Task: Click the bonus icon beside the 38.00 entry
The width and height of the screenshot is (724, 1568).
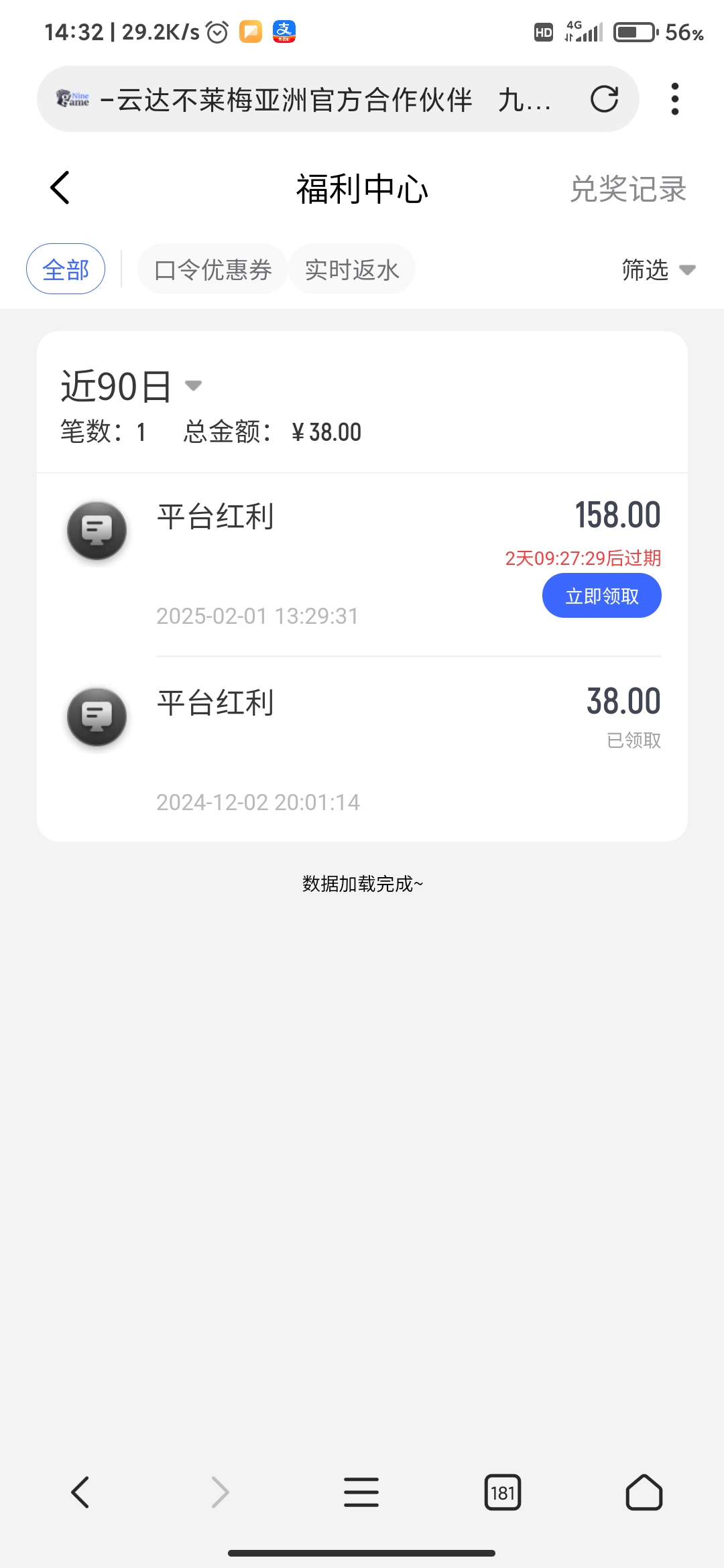Action: (97, 716)
